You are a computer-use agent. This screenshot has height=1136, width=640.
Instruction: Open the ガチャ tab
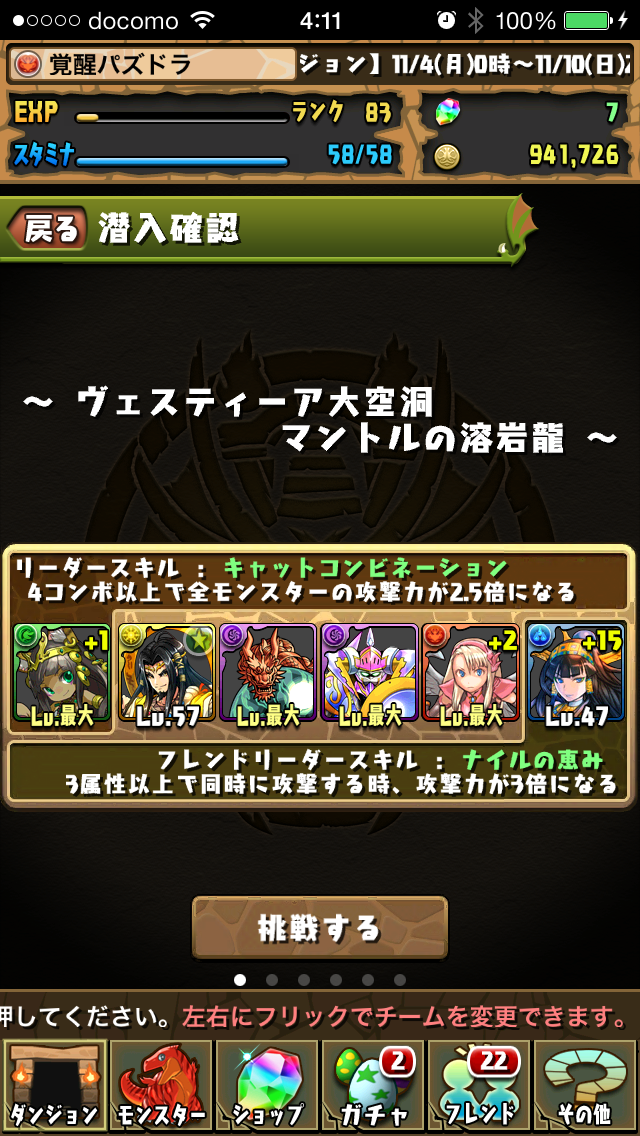point(372,1086)
